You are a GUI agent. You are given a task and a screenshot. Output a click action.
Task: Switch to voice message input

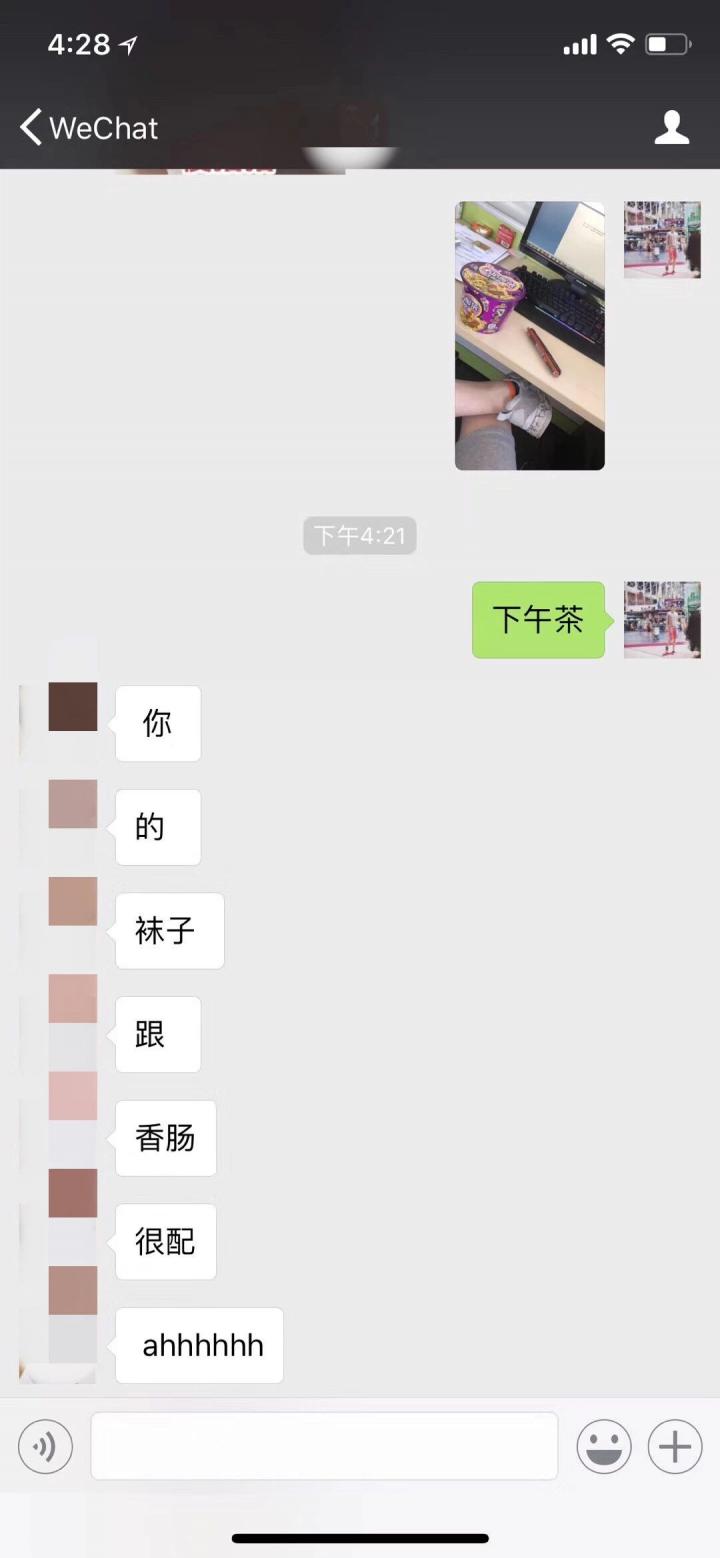pos(45,1446)
